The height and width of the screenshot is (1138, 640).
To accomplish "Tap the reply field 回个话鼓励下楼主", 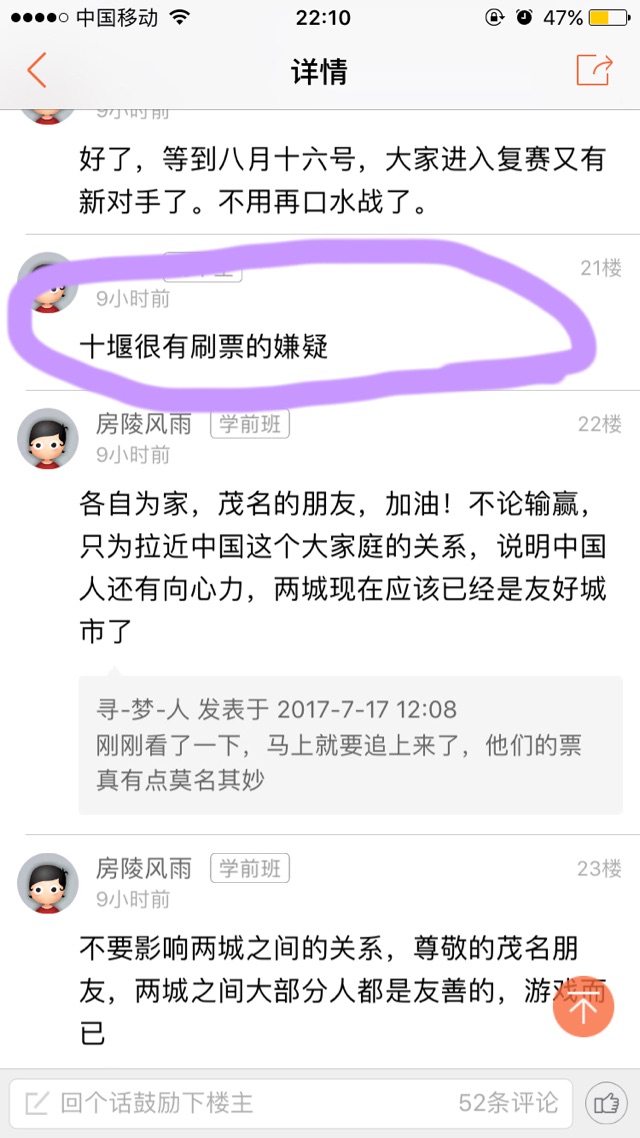I will [290, 1104].
